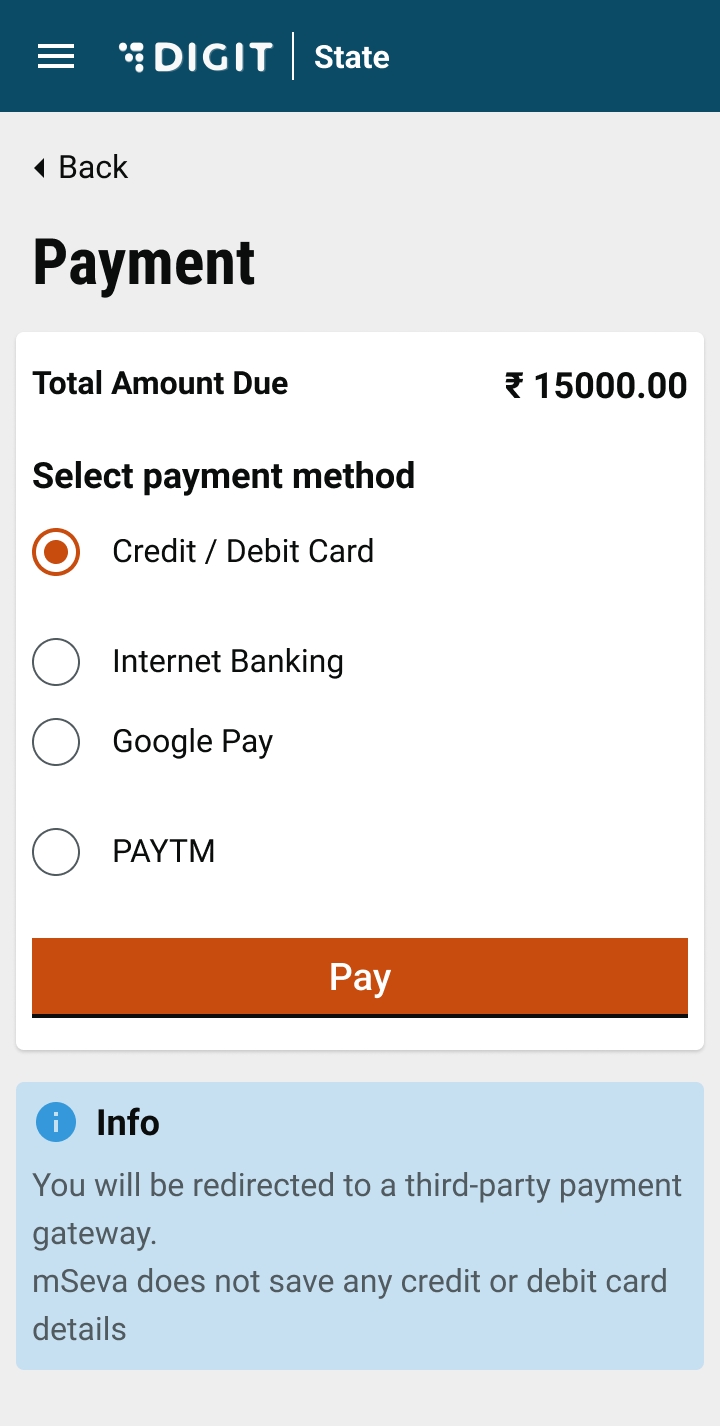The width and height of the screenshot is (720, 1426).
Task: Pick PAYTM as payment method
Action: pos(56,852)
